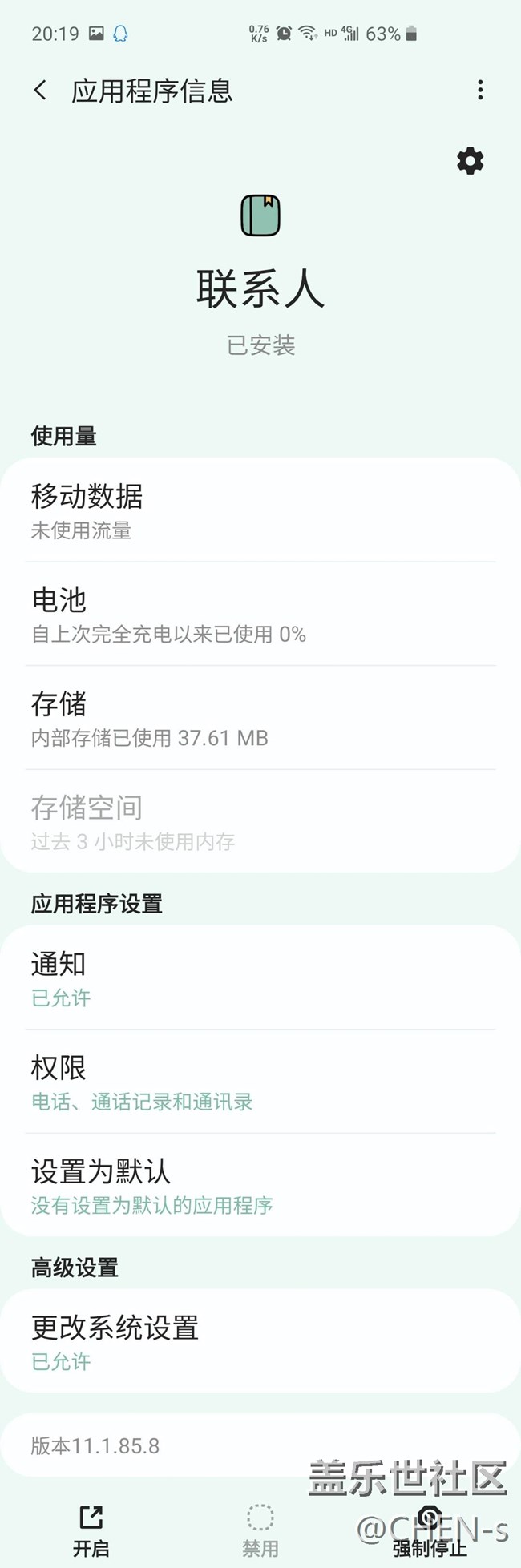
Task: Open the 更改系统设置 advanced option
Action: point(260,1342)
